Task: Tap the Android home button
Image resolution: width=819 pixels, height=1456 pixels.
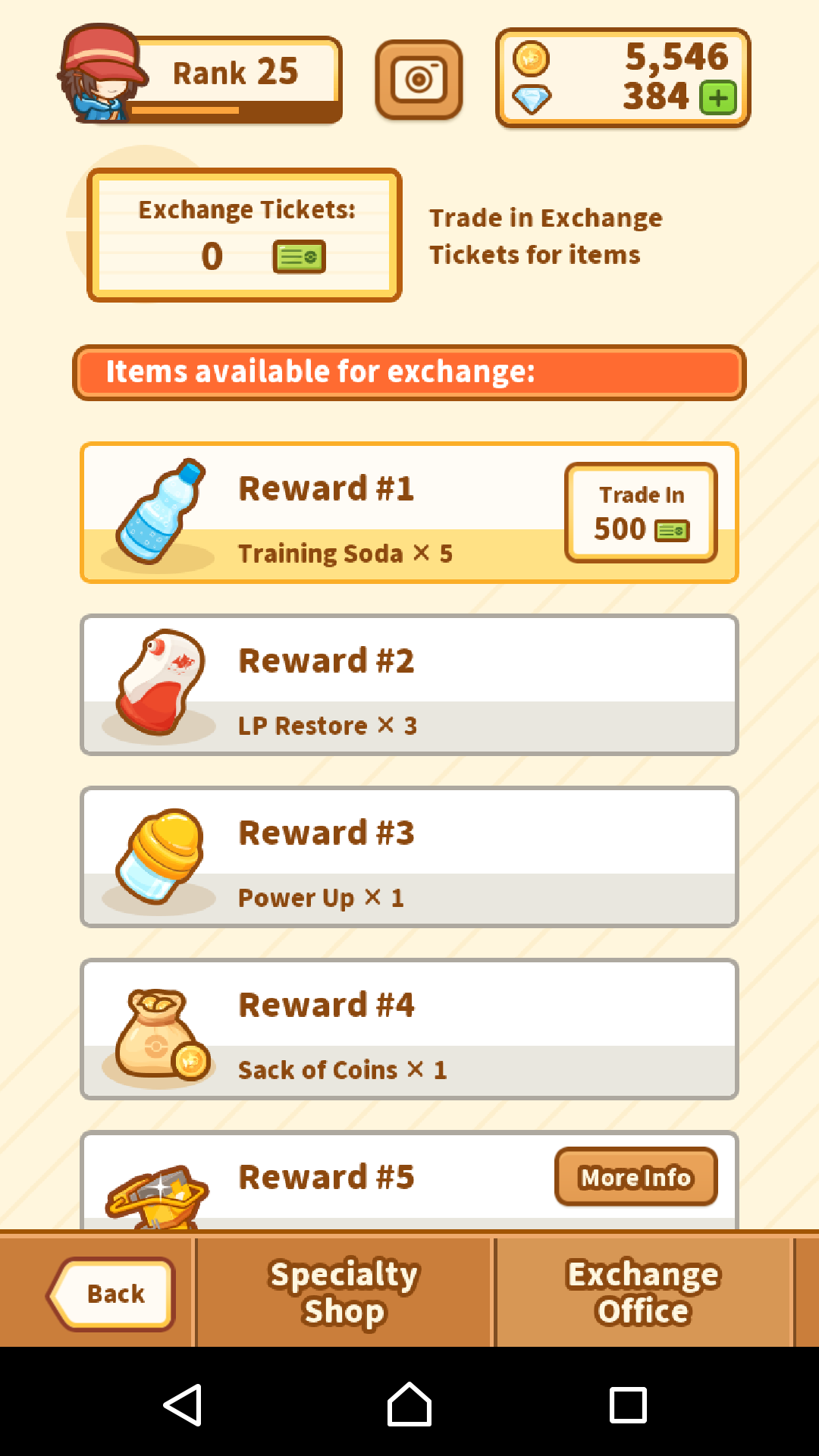Action: click(x=409, y=1404)
